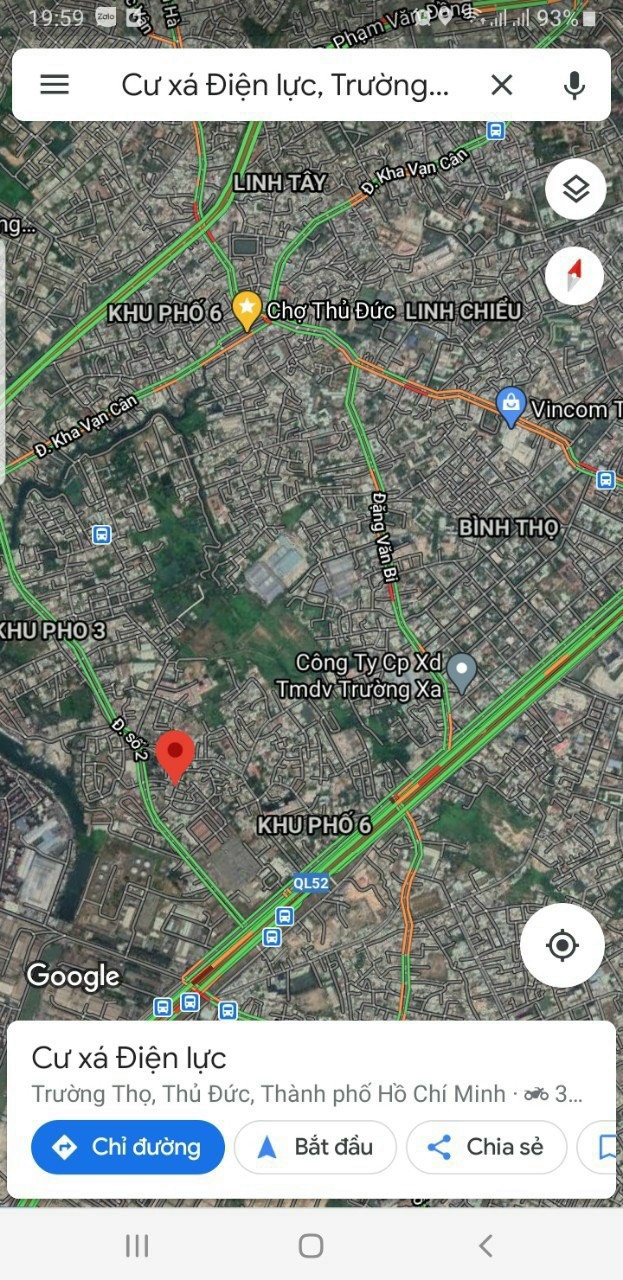Select the Chợ Thủ Đức starred marker
623x1280 pixels.
click(246, 310)
